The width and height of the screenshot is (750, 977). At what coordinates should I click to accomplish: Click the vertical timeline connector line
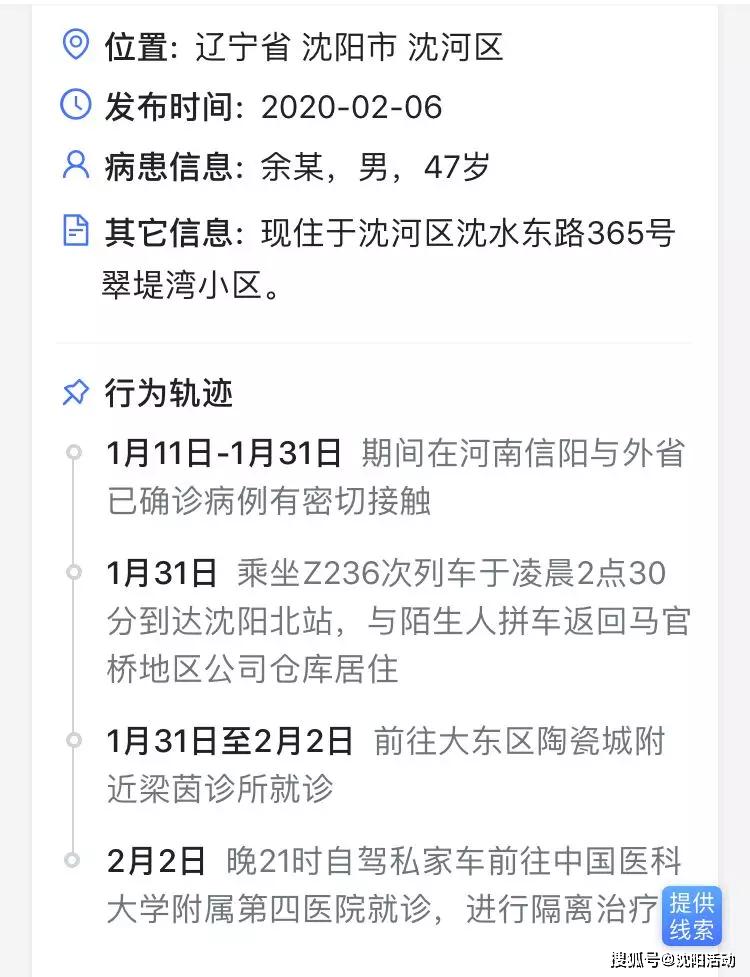click(x=73, y=650)
